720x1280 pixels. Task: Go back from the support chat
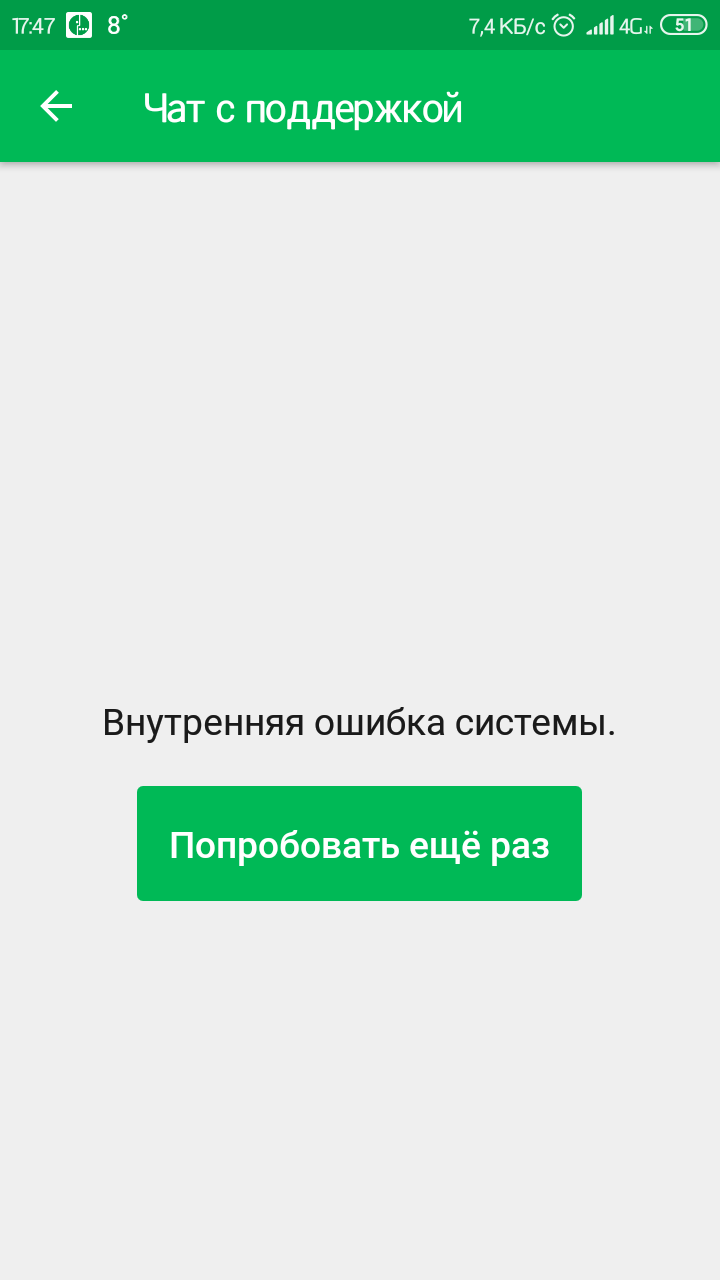pyautogui.click(x=56, y=107)
